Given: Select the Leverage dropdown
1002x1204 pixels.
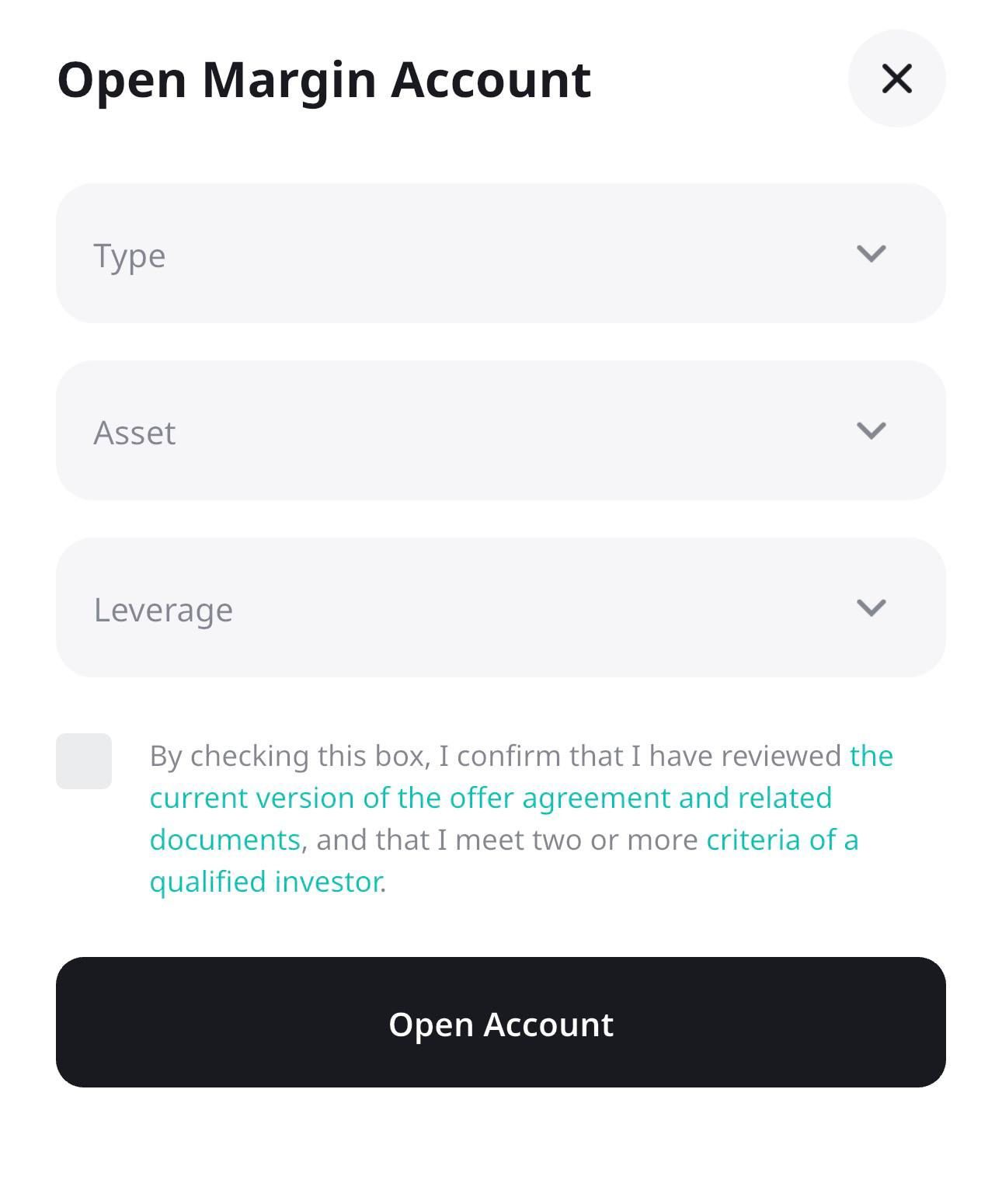Looking at the screenshot, I should [x=500, y=607].
